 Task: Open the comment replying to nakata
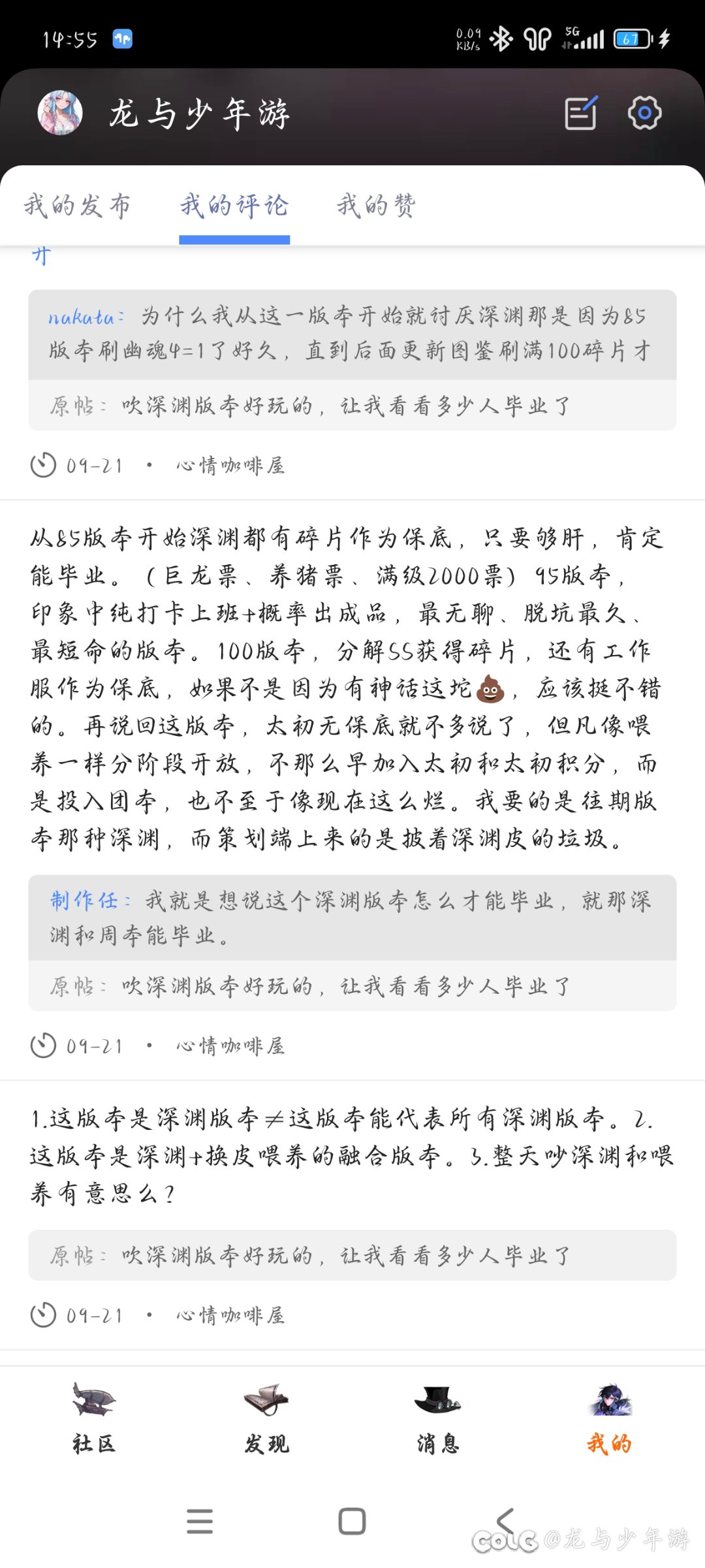[352, 334]
